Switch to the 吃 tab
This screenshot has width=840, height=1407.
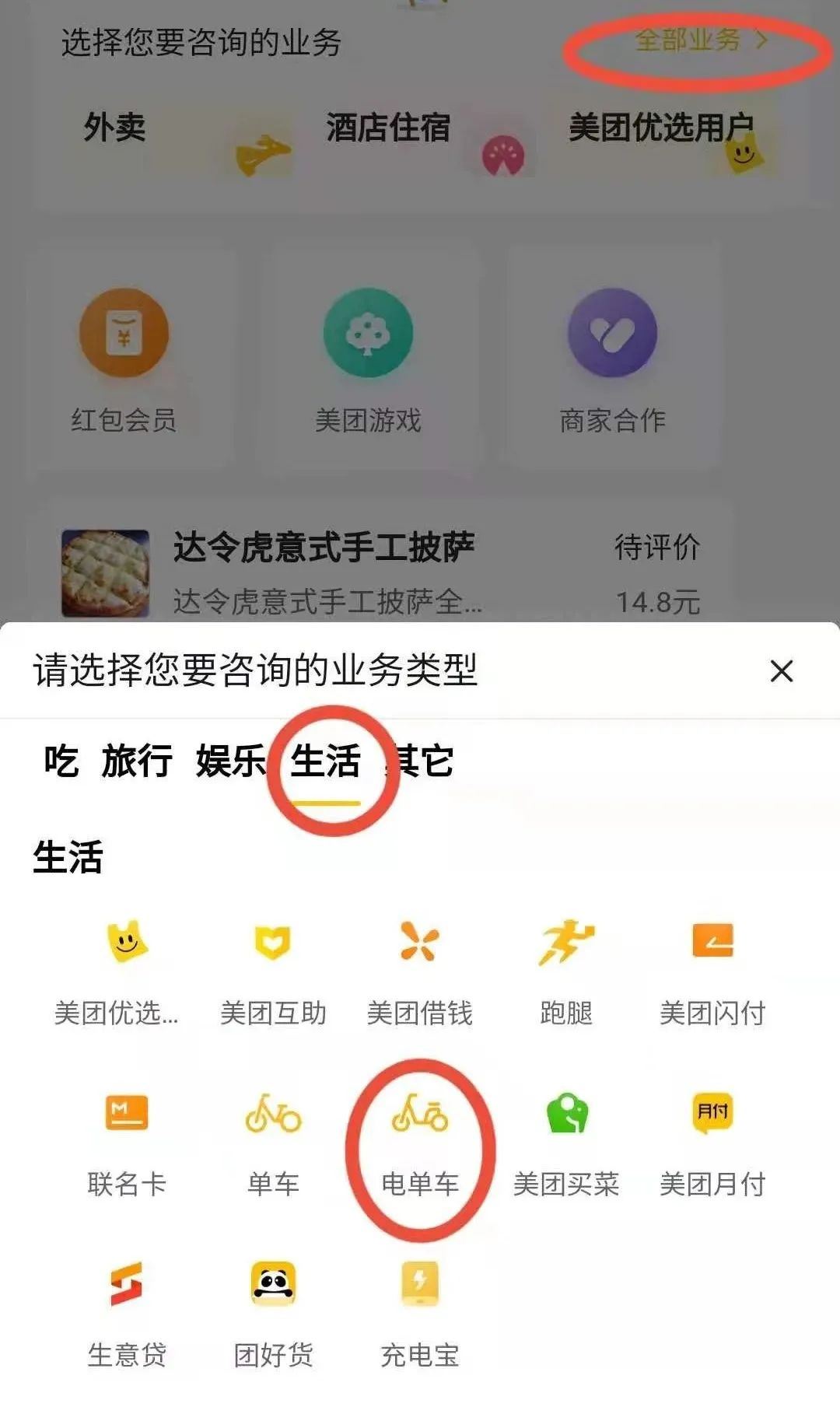[61, 761]
